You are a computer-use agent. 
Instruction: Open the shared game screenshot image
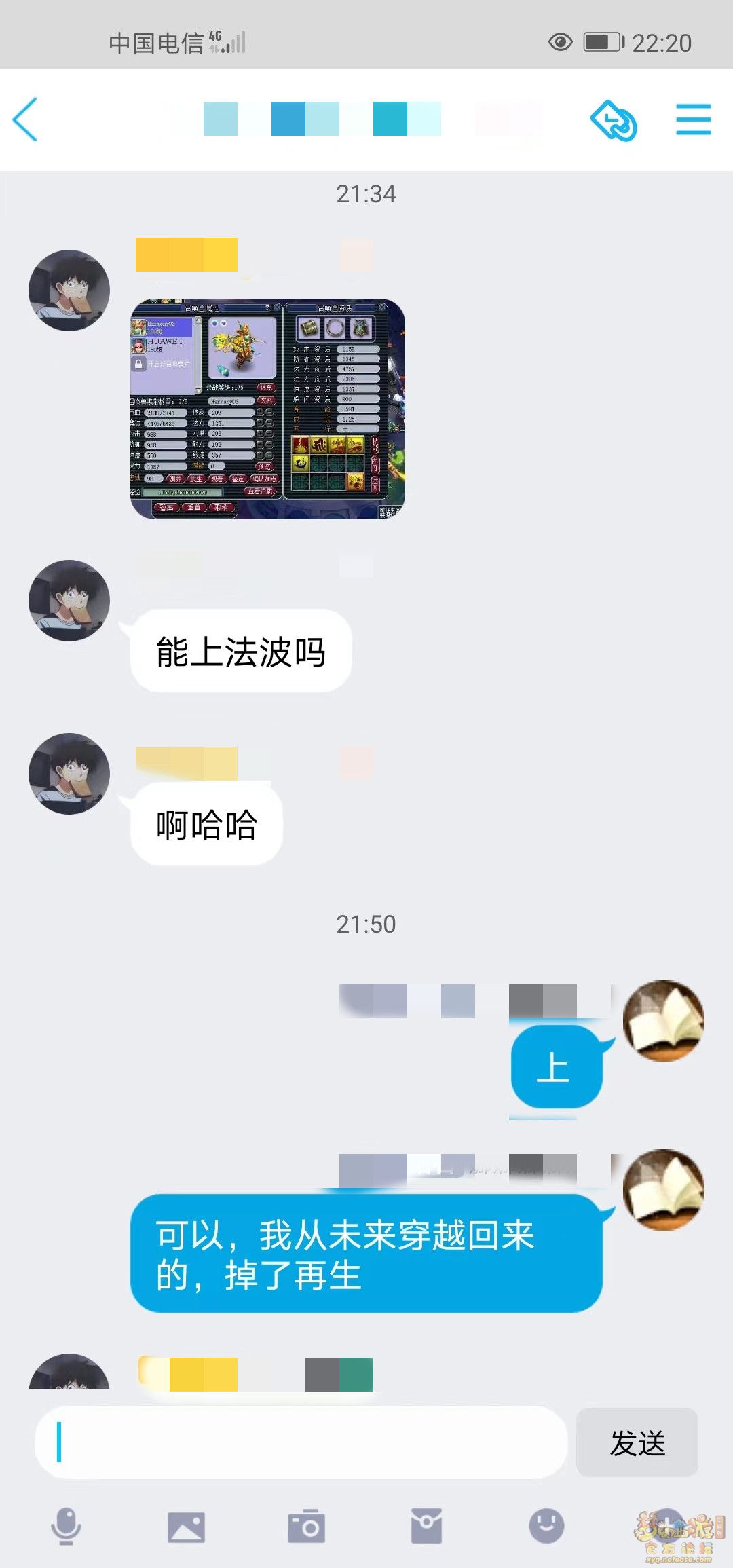267,409
